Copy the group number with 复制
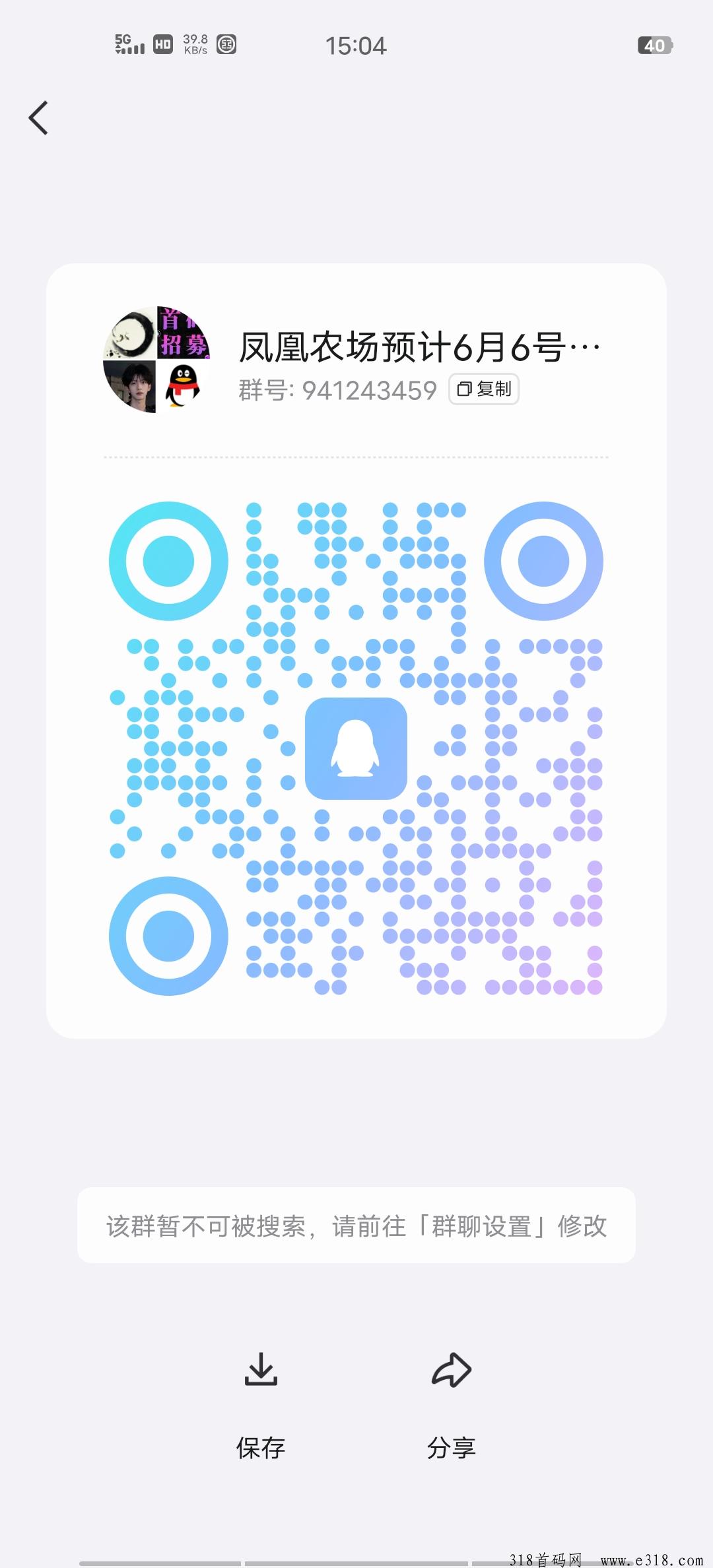The width and height of the screenshot is (713, 1568). (x=484, y=389)
